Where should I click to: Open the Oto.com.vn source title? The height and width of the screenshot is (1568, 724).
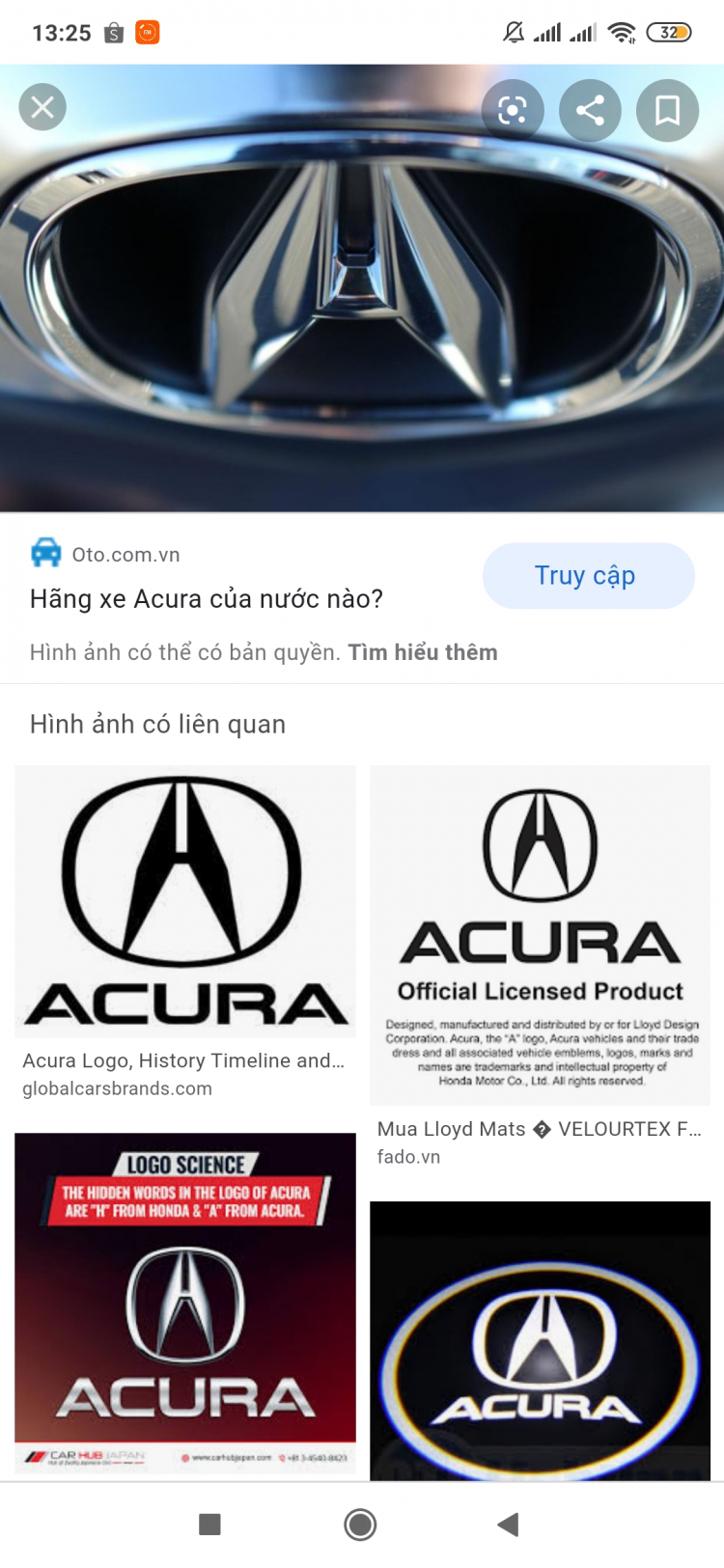point(206,599)
